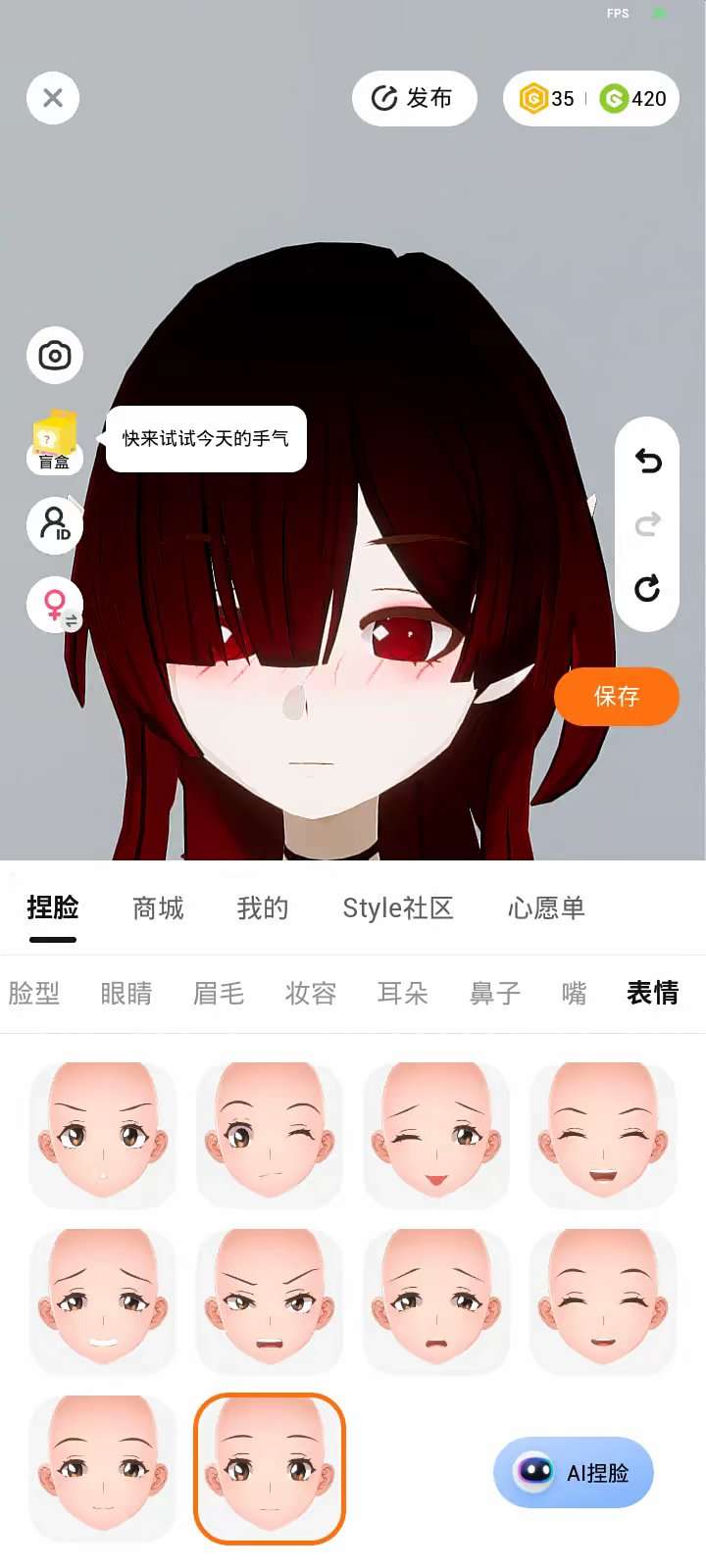
Task: Open the coin balance panel
Action: (591, 98)
